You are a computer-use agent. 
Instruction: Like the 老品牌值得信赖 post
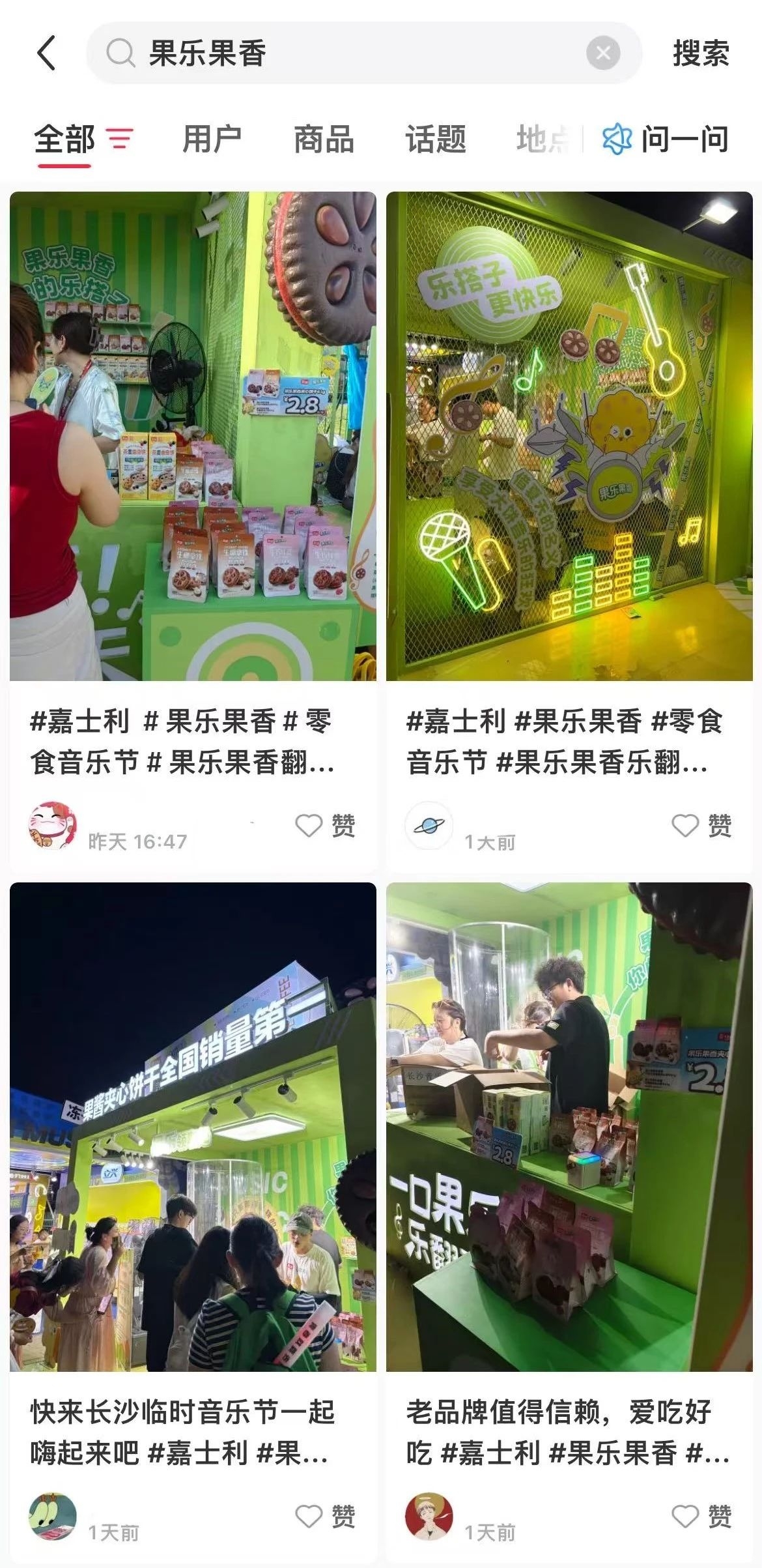point(701,1517)
